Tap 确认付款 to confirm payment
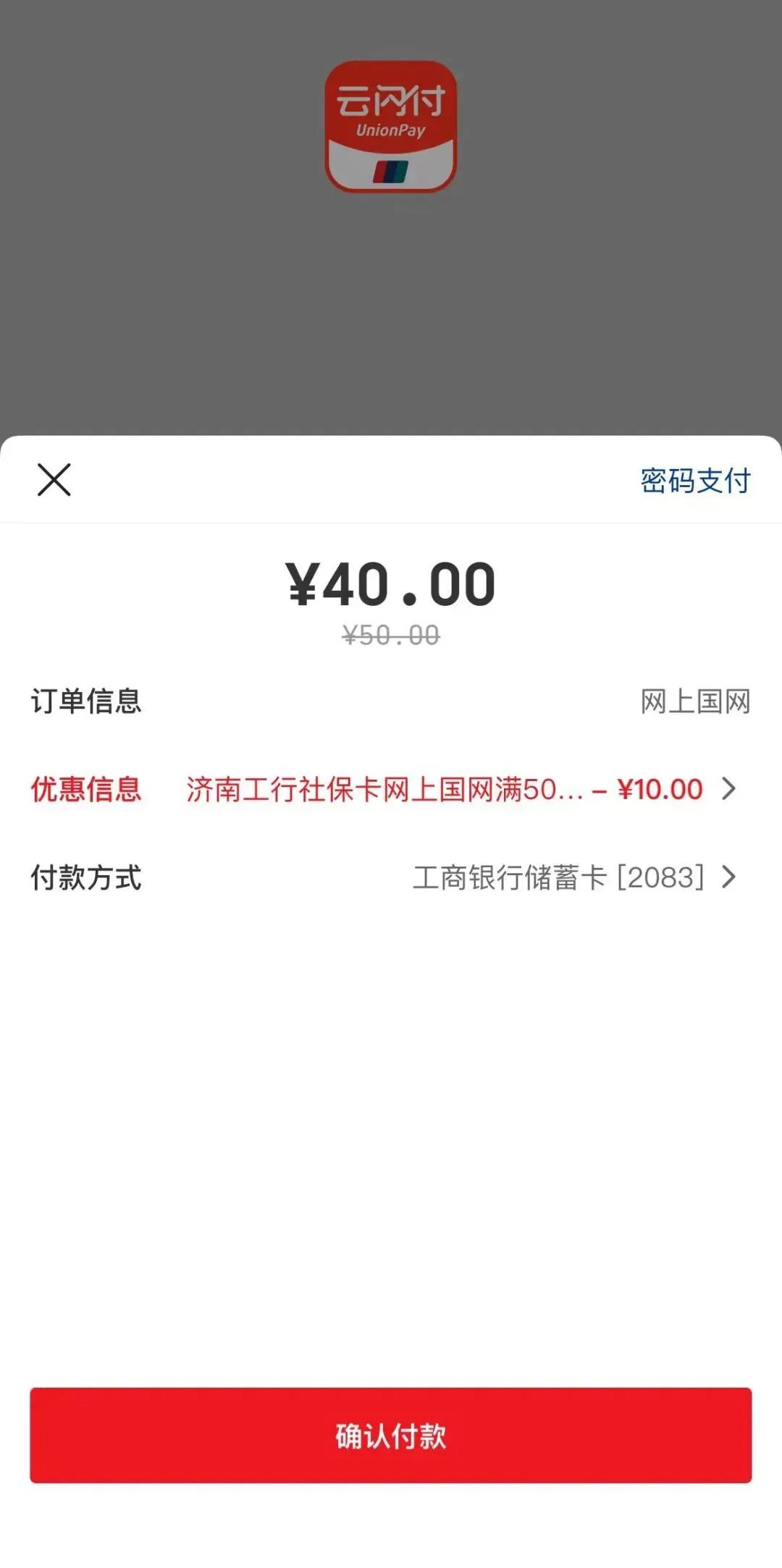 [391, 1436]
